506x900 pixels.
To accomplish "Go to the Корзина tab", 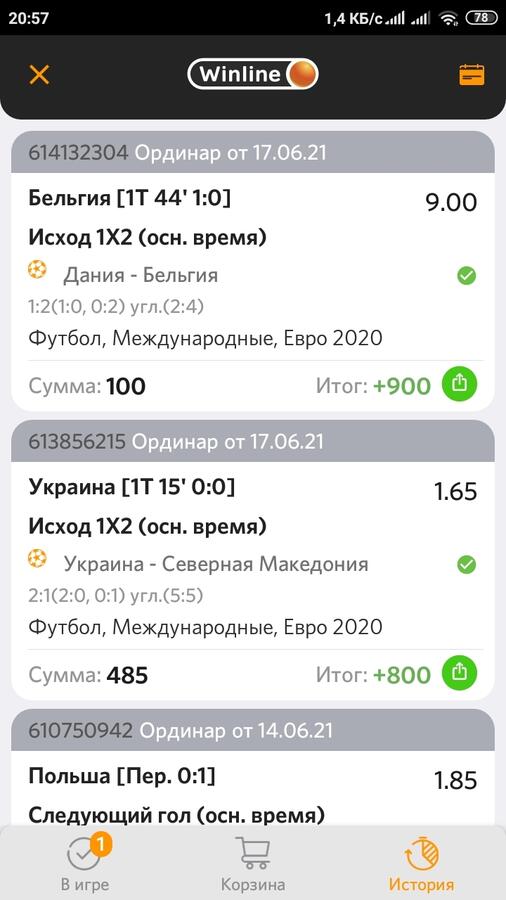I will click(x=252, y=864).
